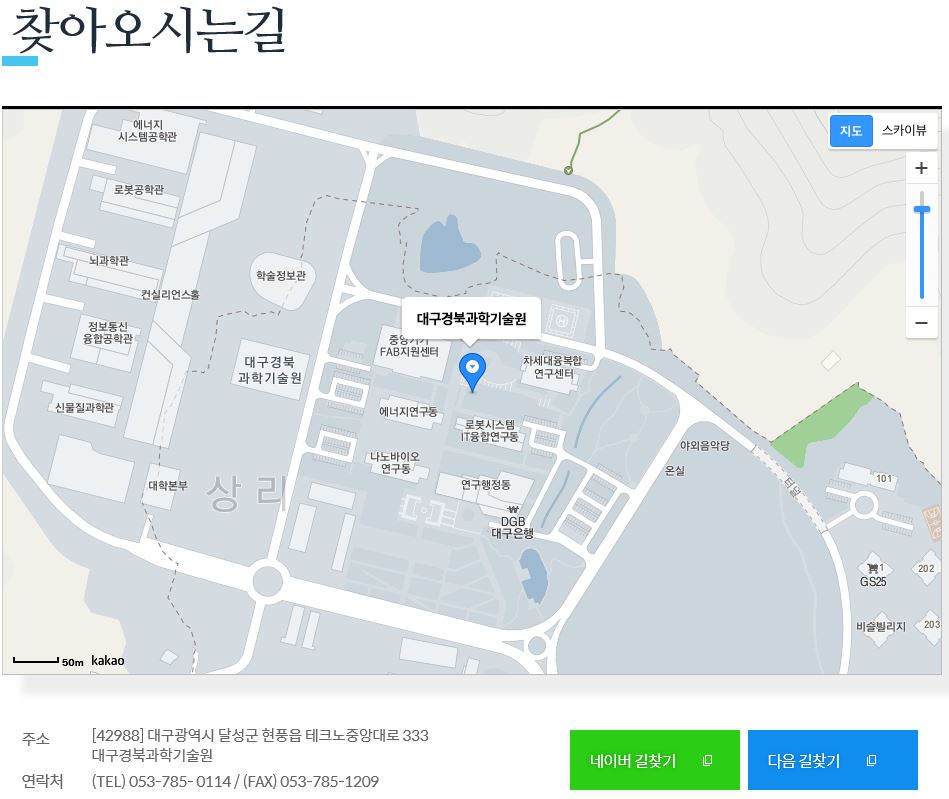This screenshot has width=949, height=799.
Task: Tap the zoom level slider handle
Action: (921, 209)
